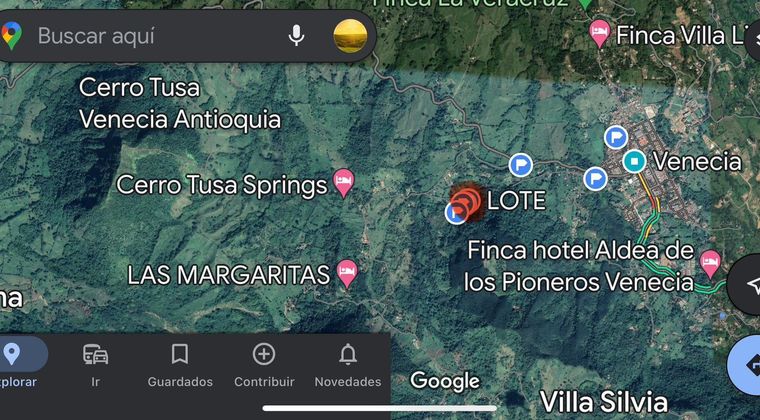Switch to the Ir tab
The image size is (760, 420).
(x=96, y=365)
